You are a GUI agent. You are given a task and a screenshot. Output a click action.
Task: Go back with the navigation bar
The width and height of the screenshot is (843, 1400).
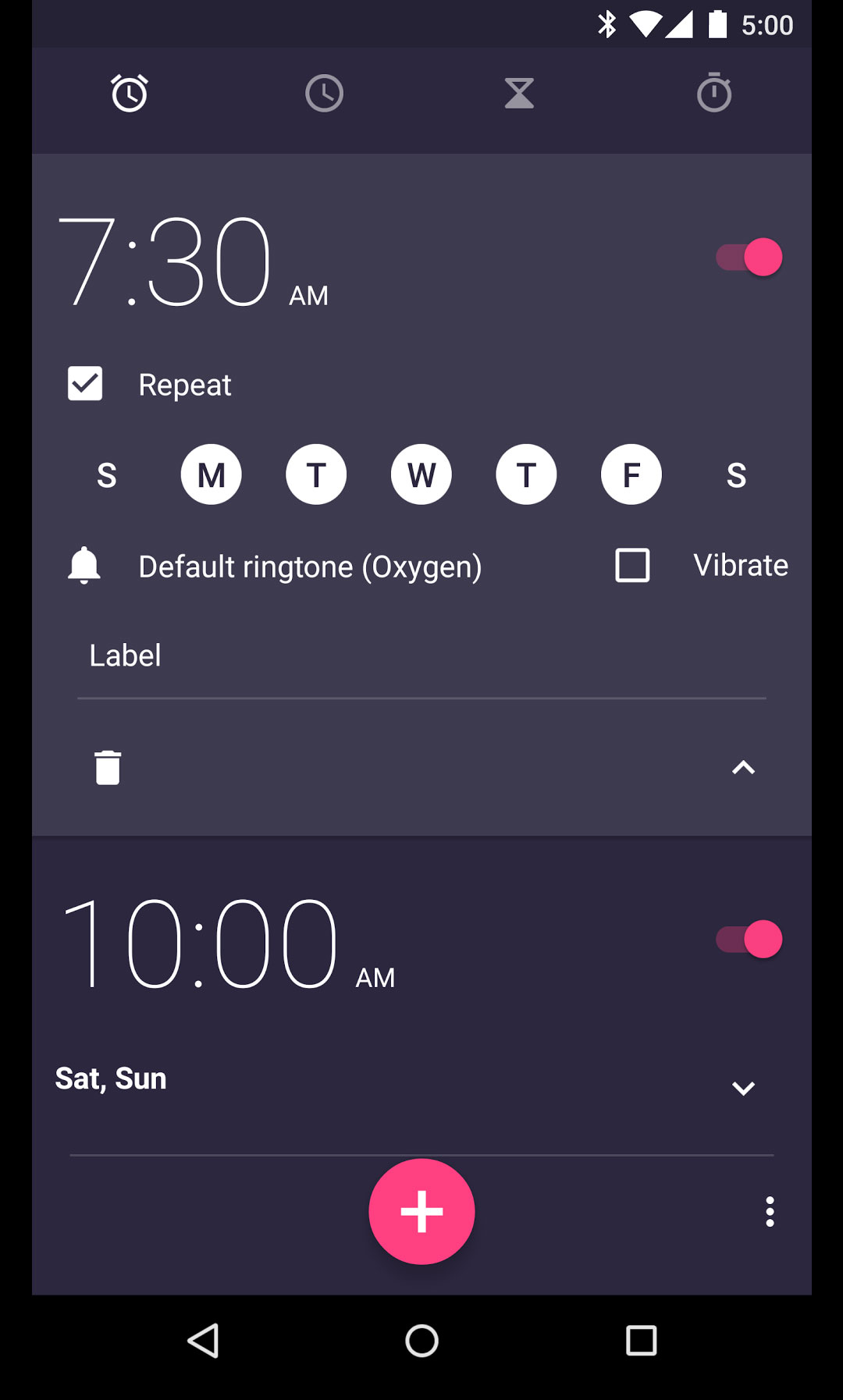(204, 1341)
